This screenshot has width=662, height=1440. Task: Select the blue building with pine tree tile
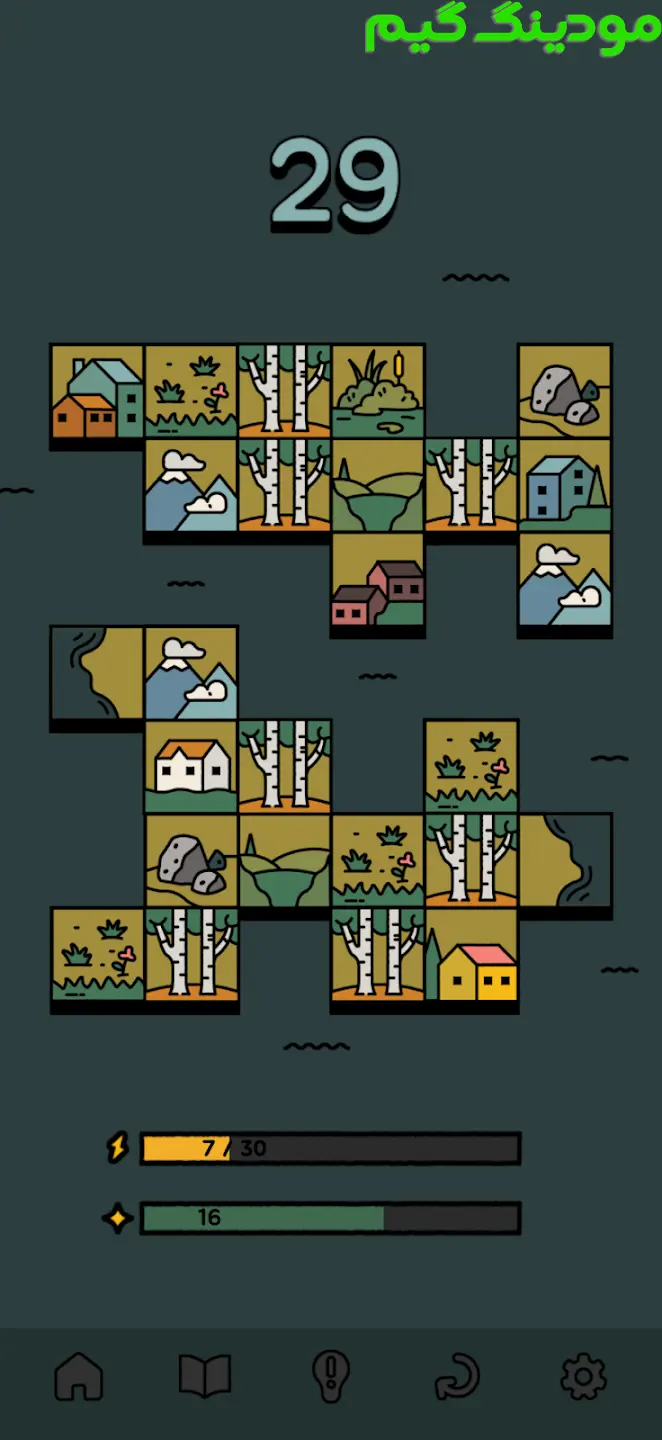pyautogui.click(x=565, y=486)
